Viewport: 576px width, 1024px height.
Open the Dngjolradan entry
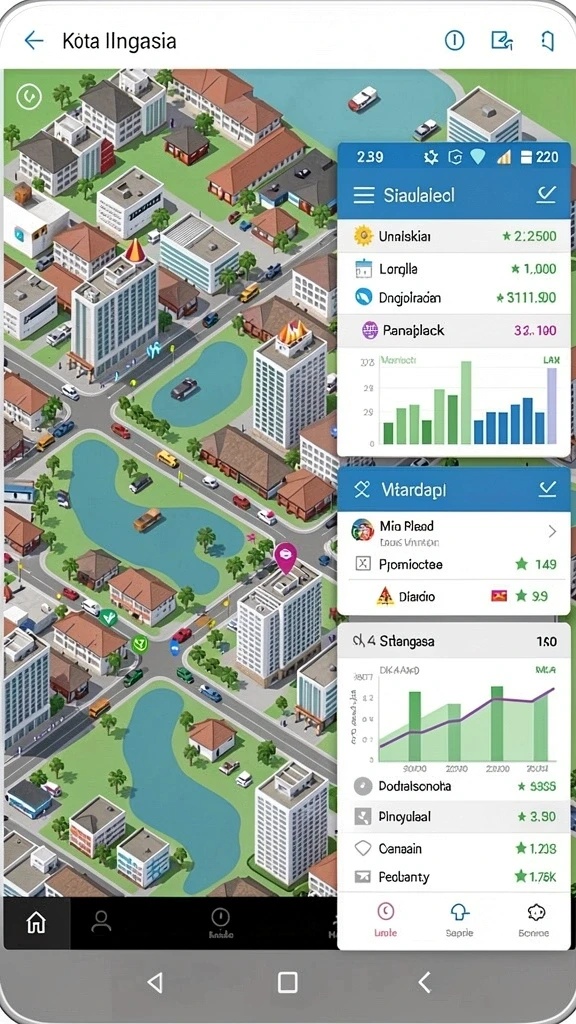point(454,298)
